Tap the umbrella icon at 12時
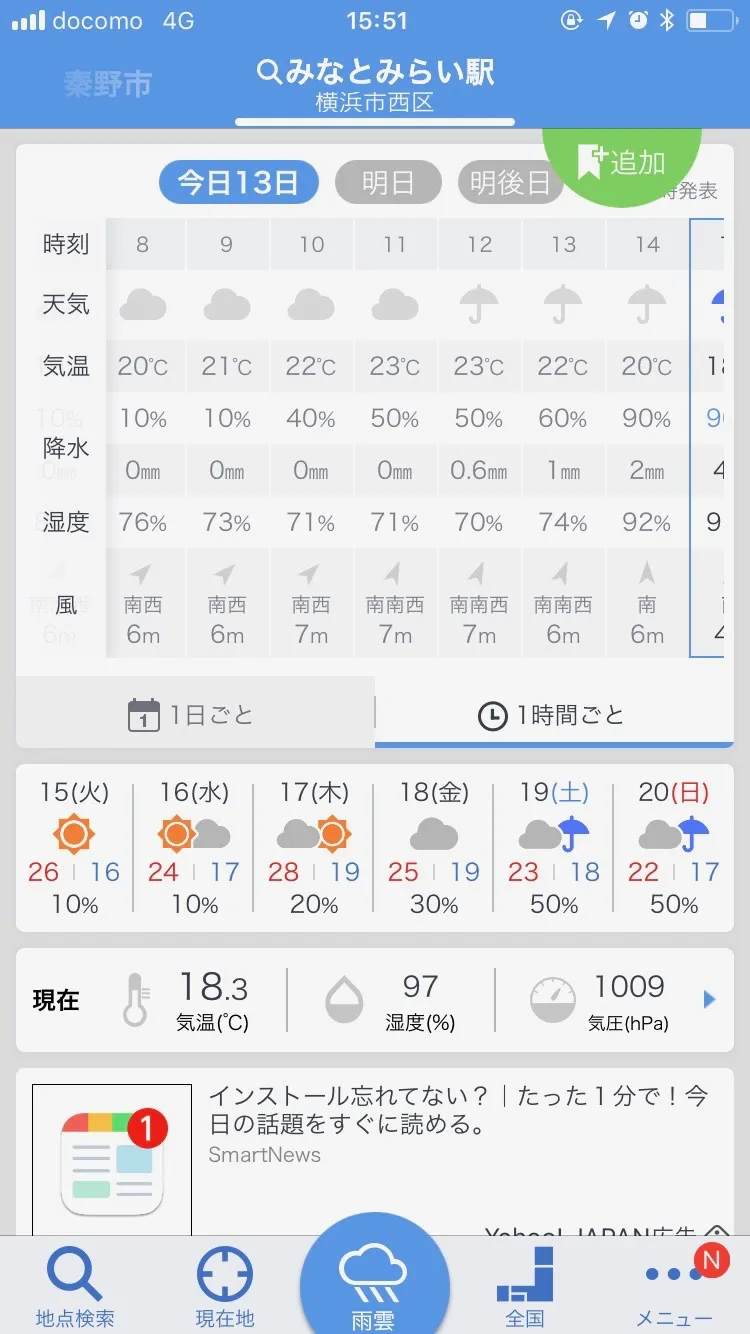750x1334 pixels. [x=478, y=305]
